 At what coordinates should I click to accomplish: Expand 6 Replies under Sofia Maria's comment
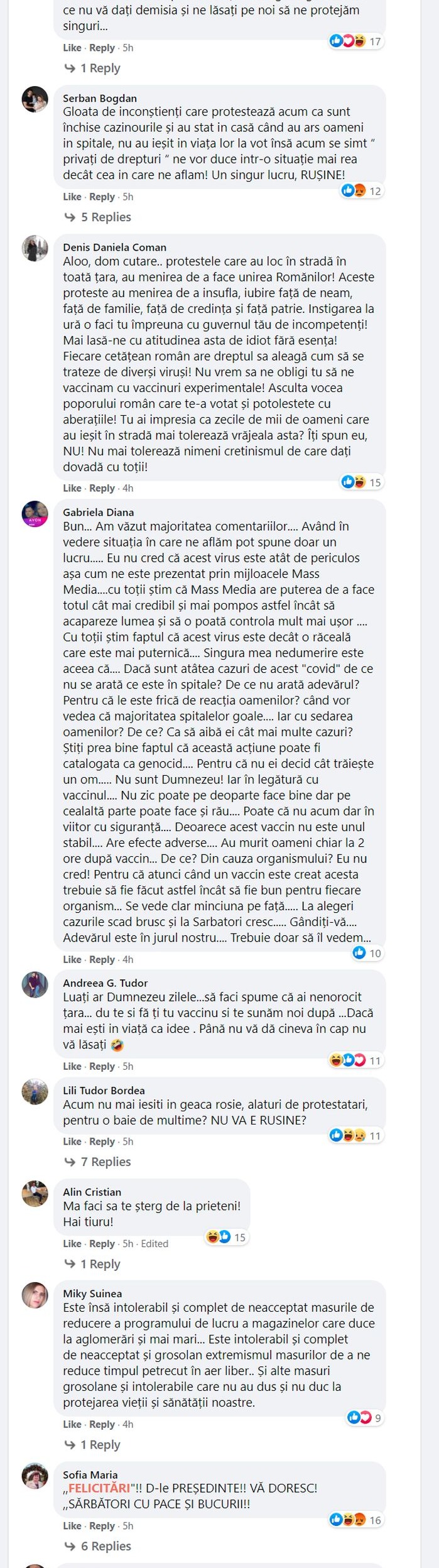(x=105, y=1546)
